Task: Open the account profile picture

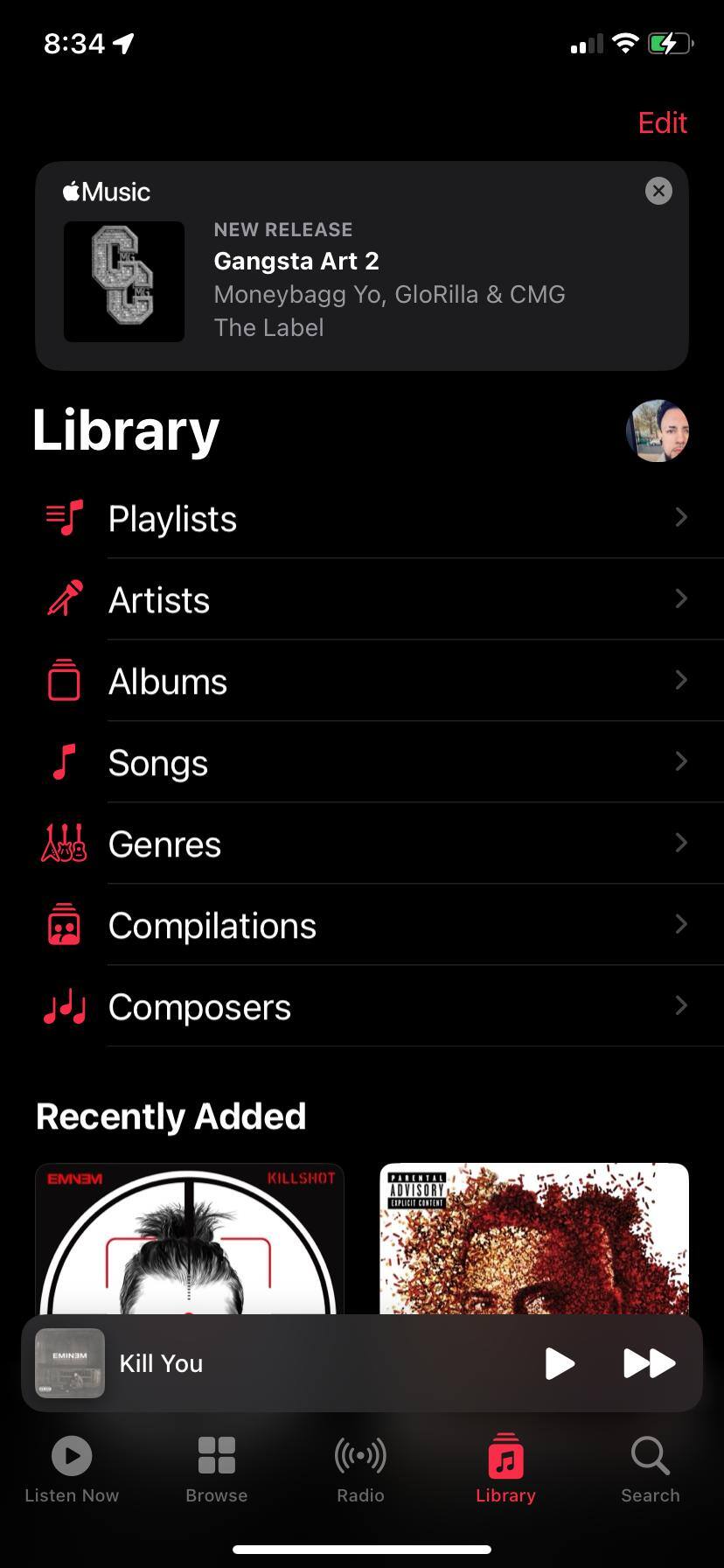Action: 658,430
